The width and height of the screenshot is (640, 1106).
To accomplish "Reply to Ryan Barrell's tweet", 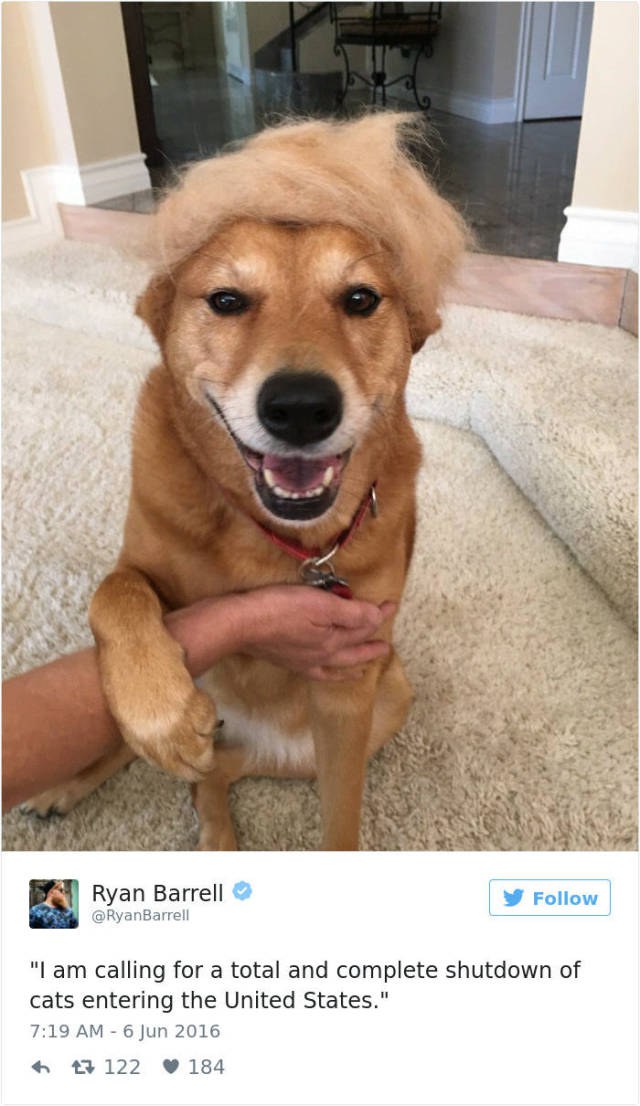I will 41,1067.
